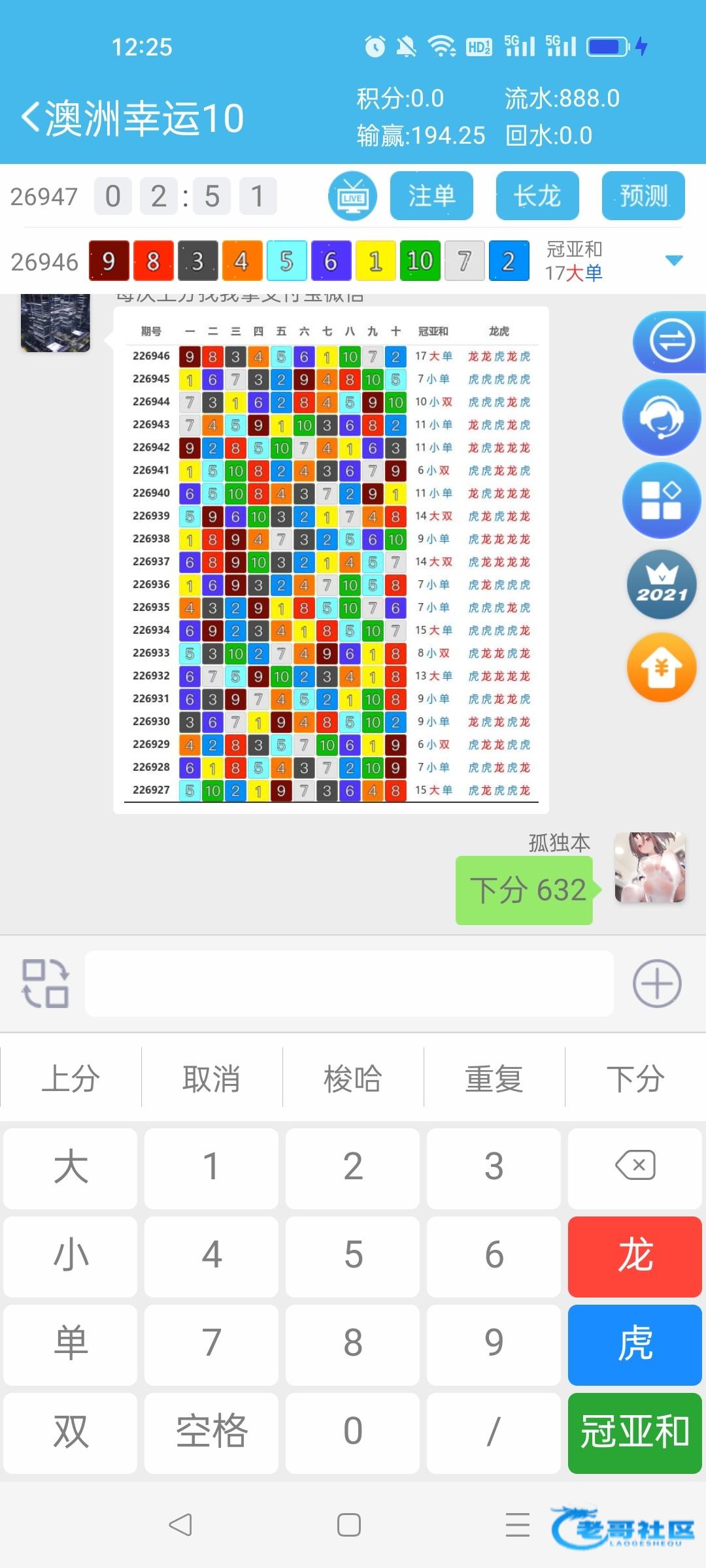
Task: Go back from 澳洲幸运10
Action: tap(31, 118)
